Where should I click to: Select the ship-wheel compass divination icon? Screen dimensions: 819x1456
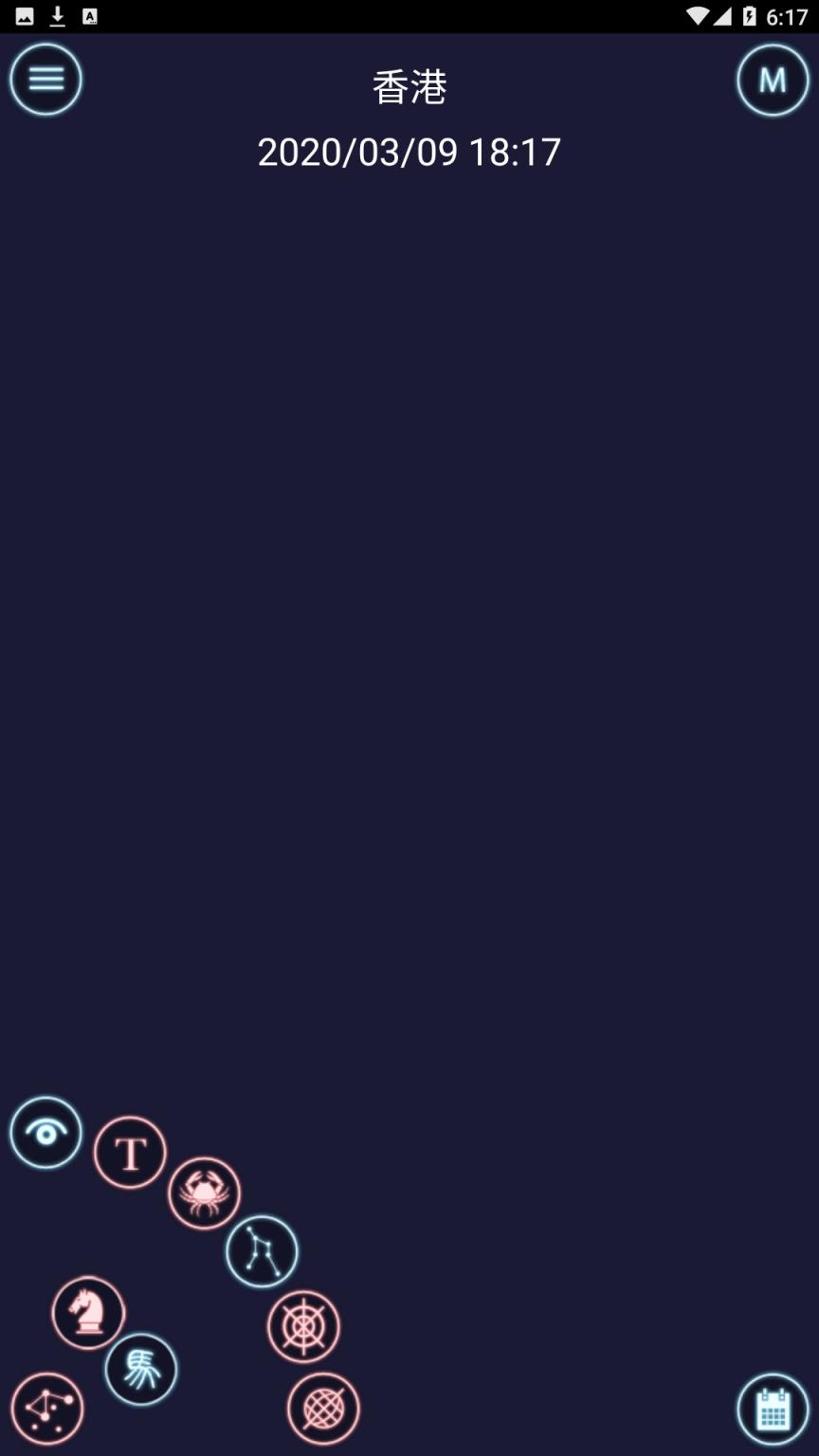coord(303,1327)
